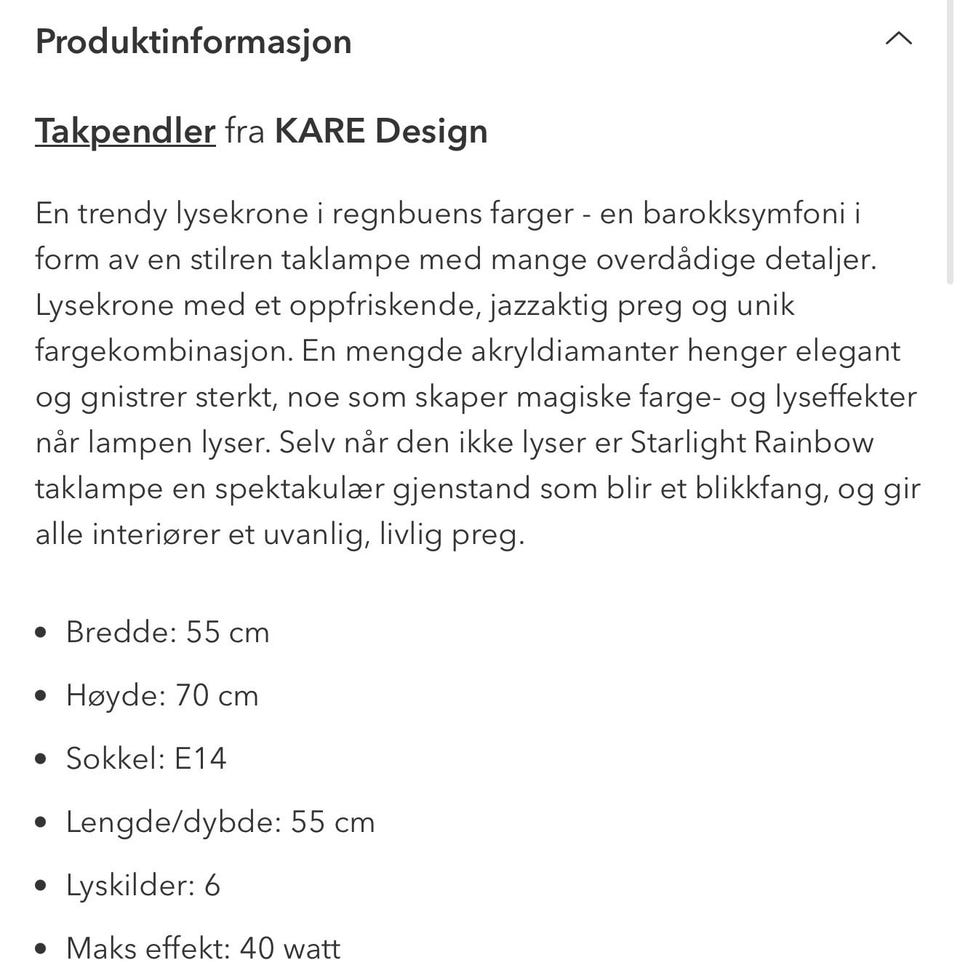Image resolution: width=960 pixels, height=968 pixels.
Task: Select the Produktinformasjon heading
Action: click(193, 41)
